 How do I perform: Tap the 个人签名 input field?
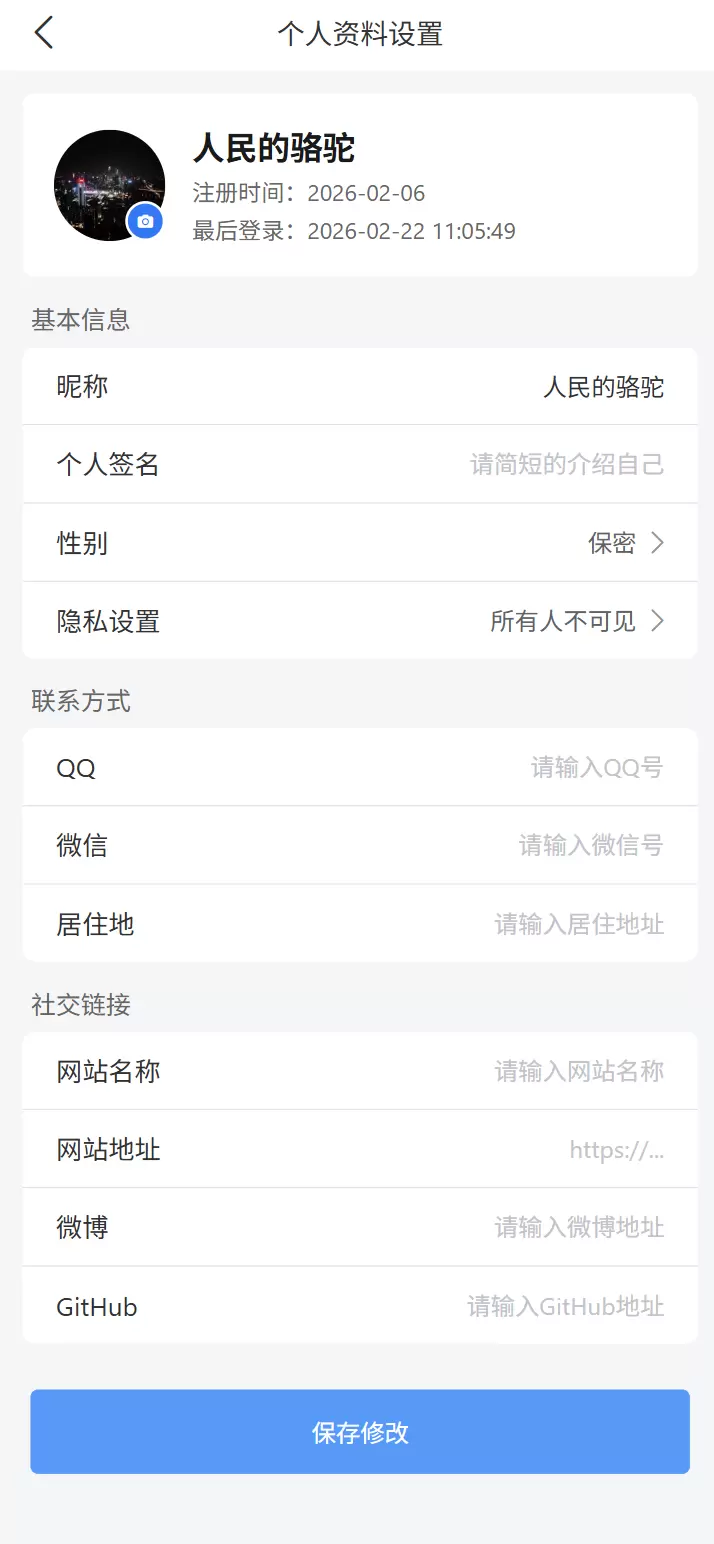360,465
